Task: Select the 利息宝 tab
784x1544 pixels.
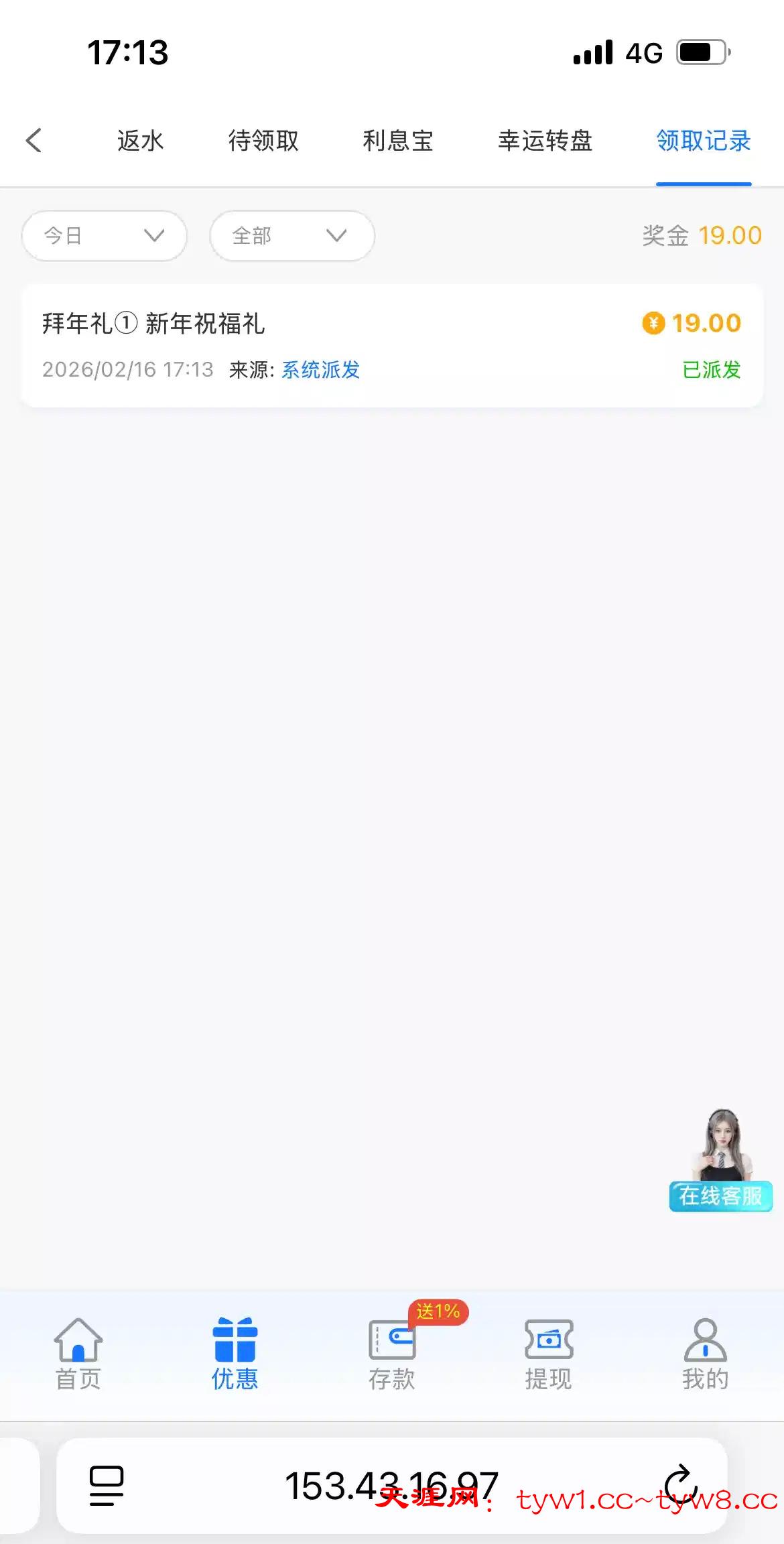Action: click(x=398, y=141)
